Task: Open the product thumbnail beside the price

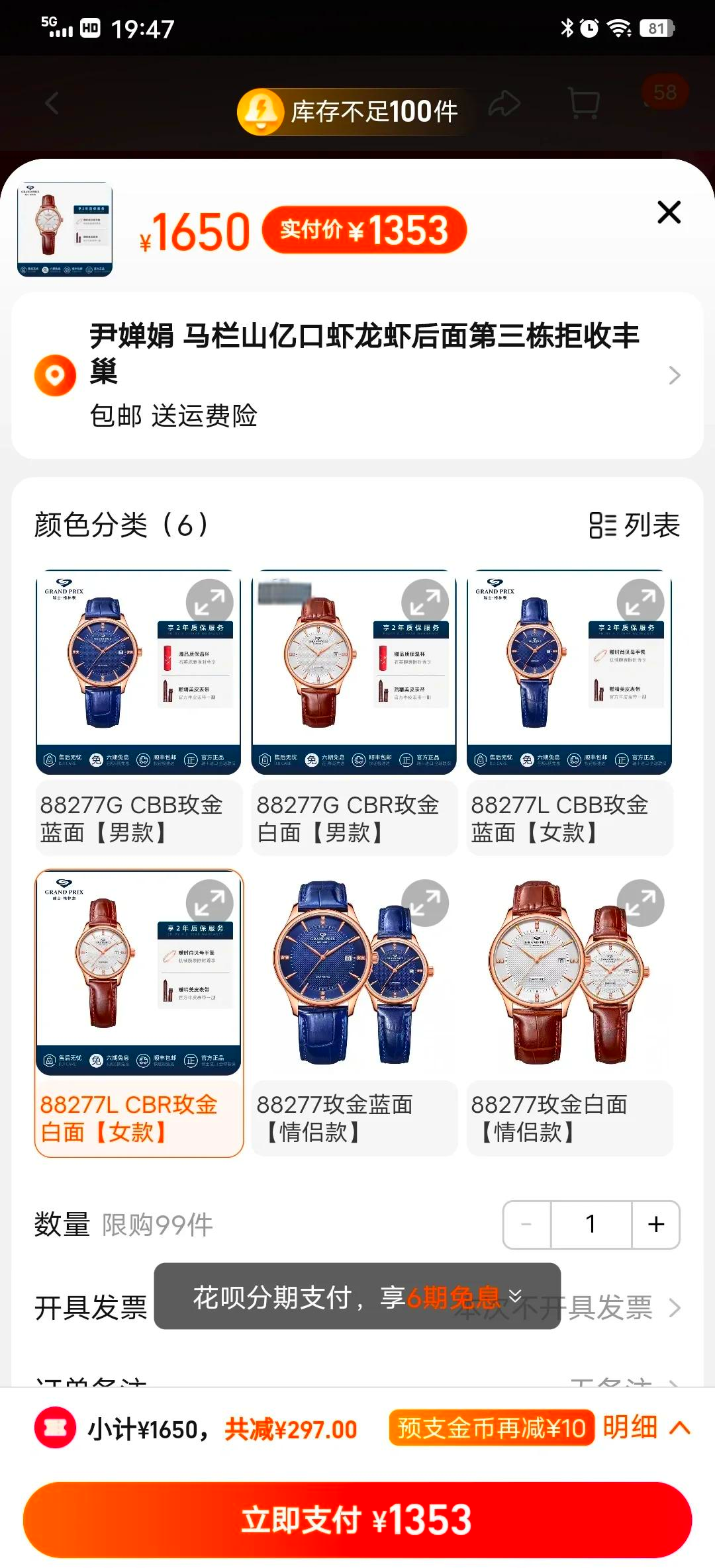Action: (65, 229)
